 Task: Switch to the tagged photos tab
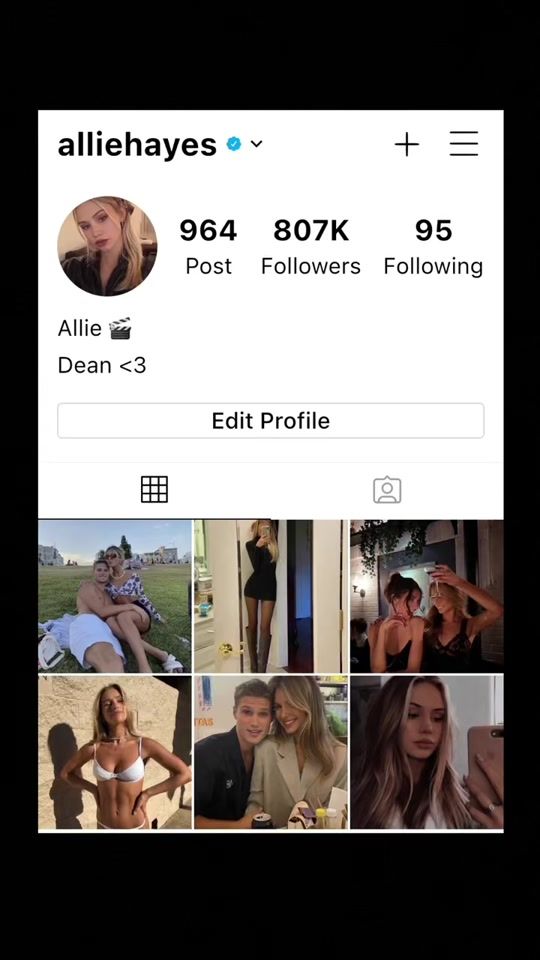[387, 490]
